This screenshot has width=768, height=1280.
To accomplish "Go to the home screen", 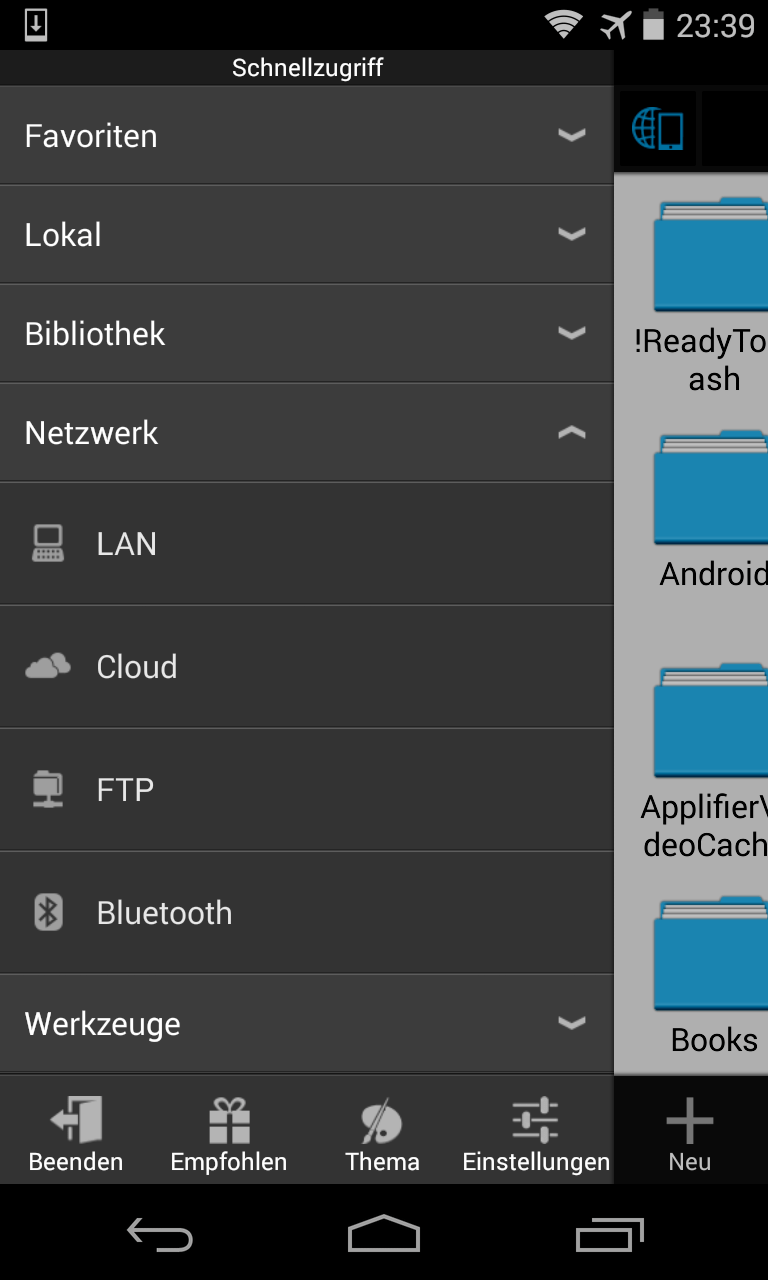I will pos(384,1235).
